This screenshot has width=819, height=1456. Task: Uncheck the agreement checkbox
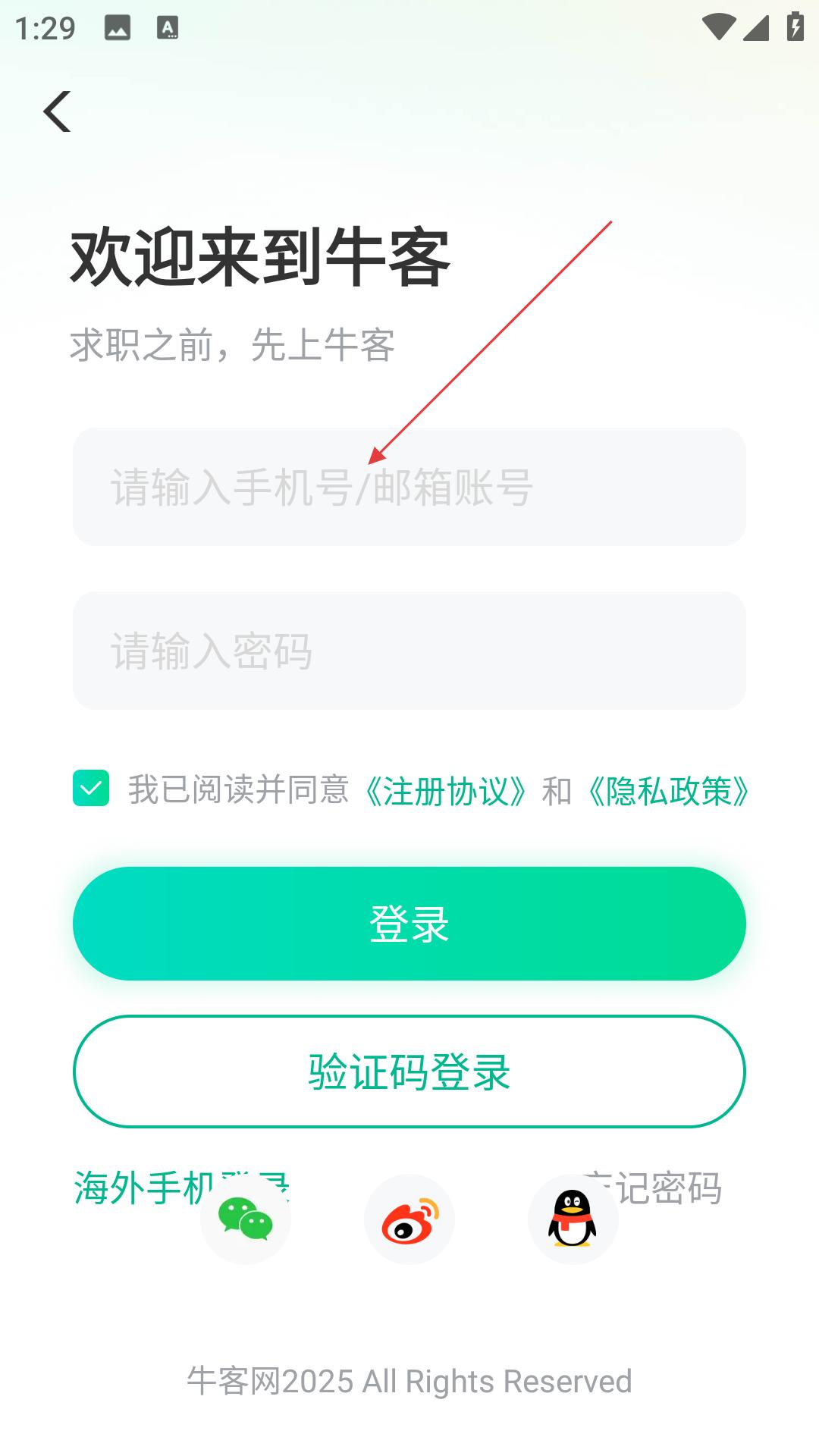(91, 788)
